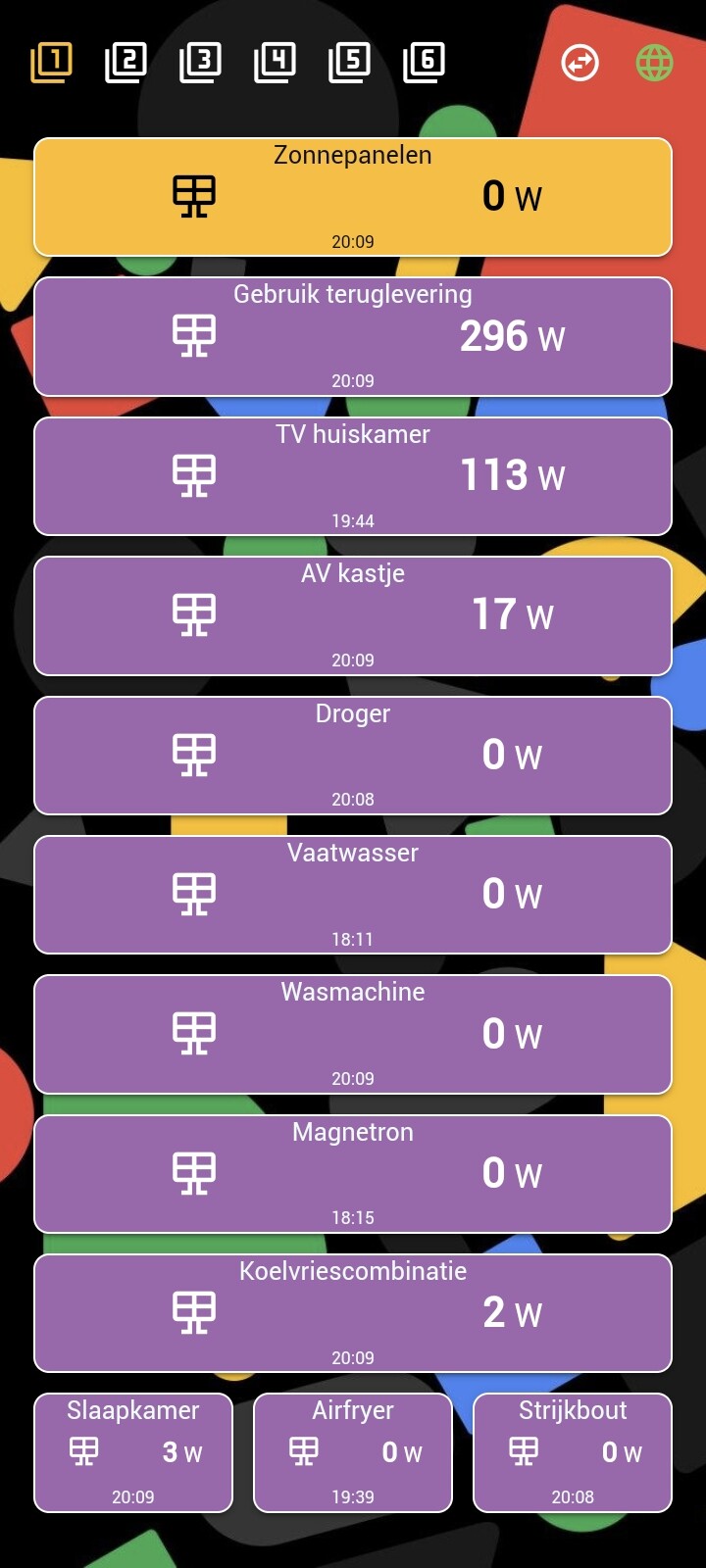This screenshot has height=1568, width=706.
Task: View the Koelvriescombinatie card
Action: (x=353, y=1312)
